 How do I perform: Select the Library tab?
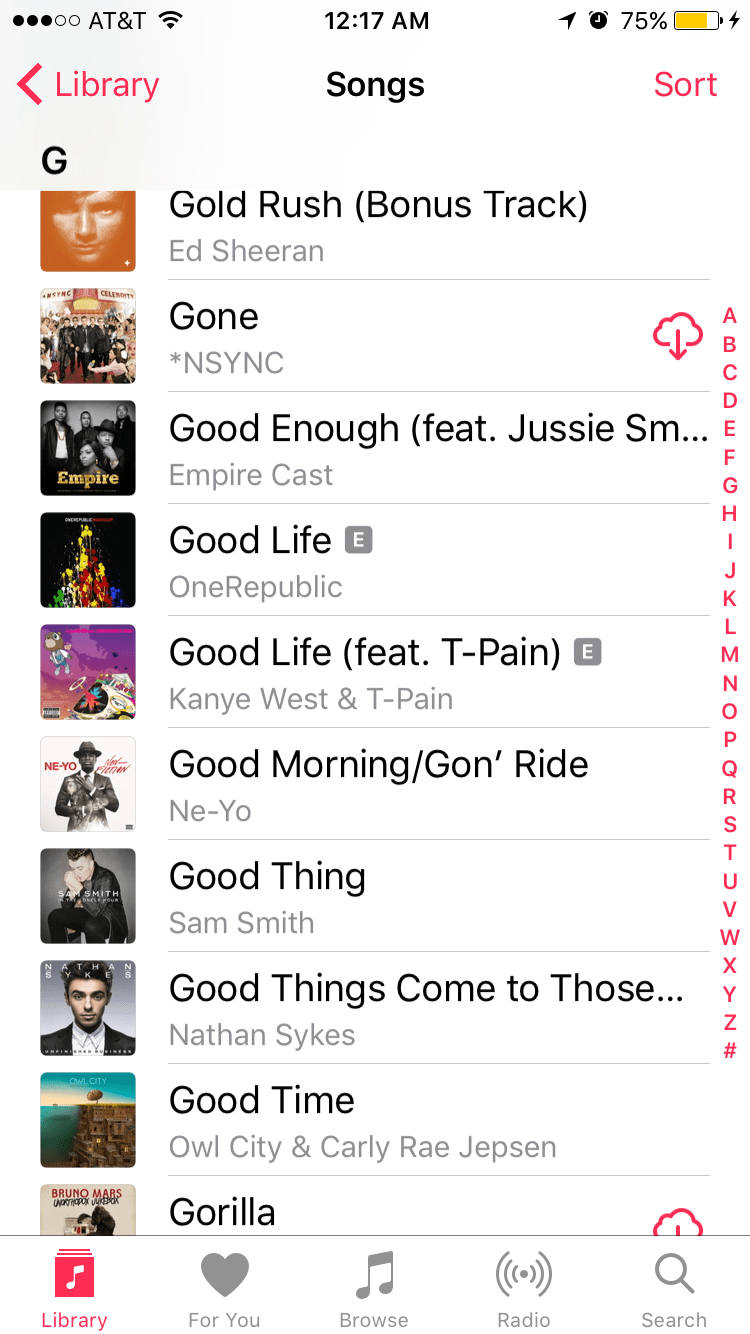coord(74,1290)
